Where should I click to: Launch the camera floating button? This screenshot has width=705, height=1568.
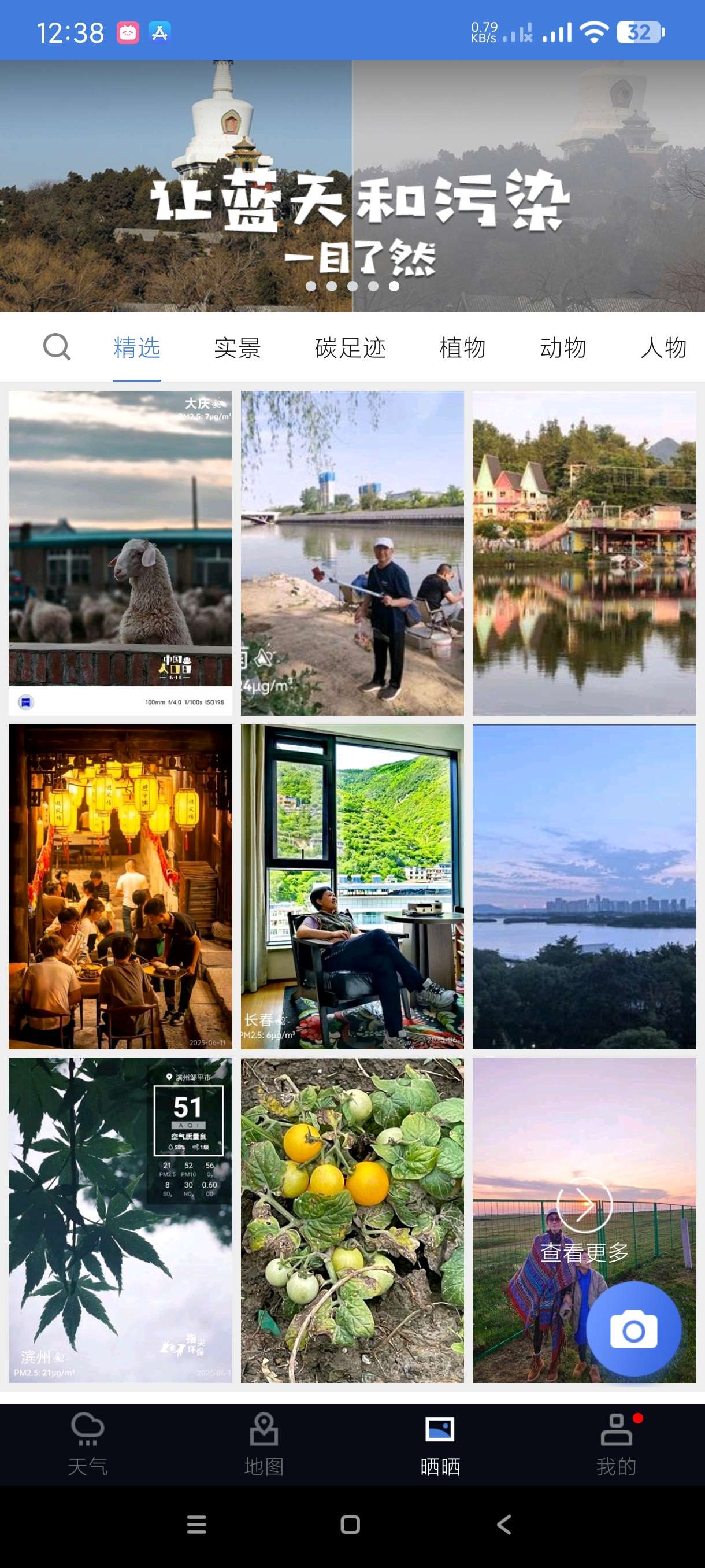pos(633,1329)
